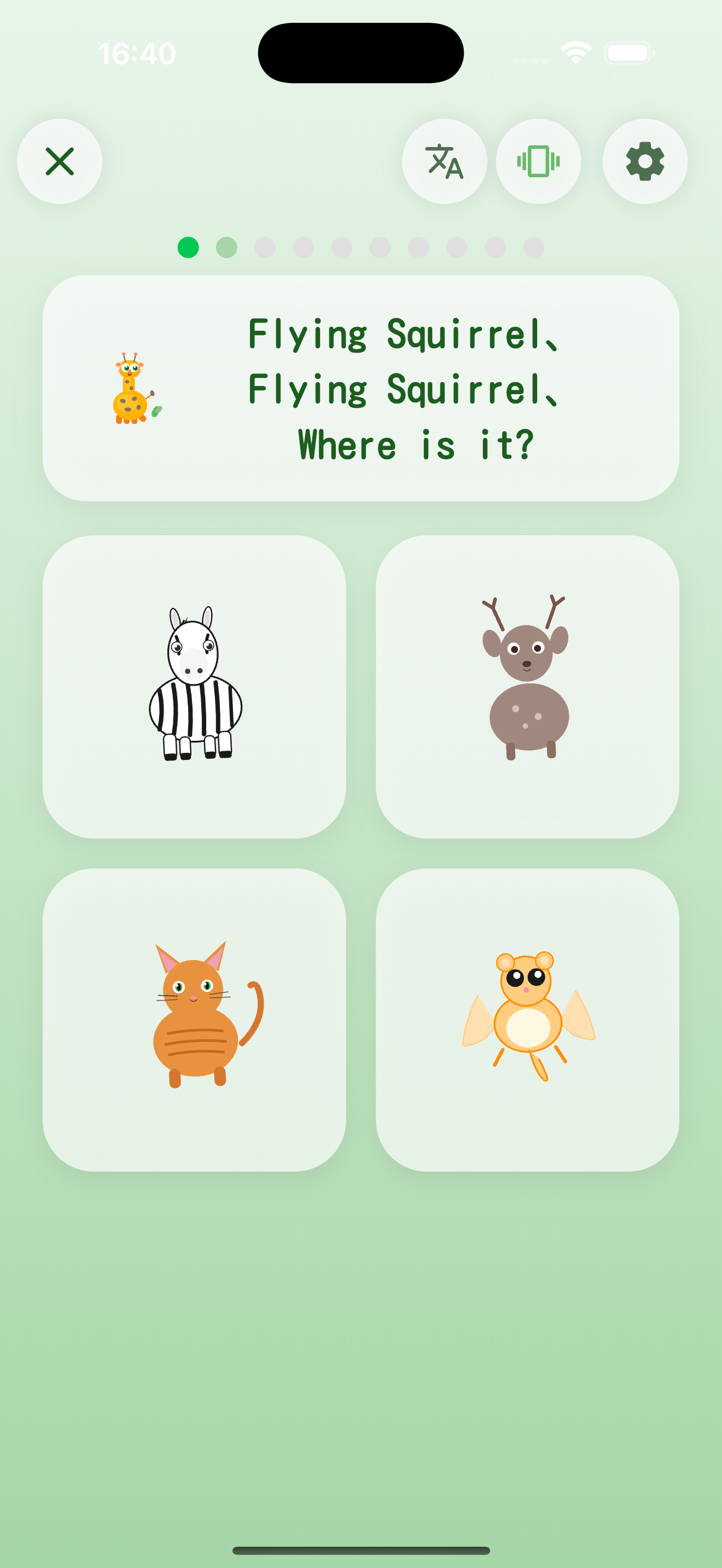Viewport: 722px width, 1568px height.
Task: Close the quiz with the X icon
Action: (x=60, y=161)
